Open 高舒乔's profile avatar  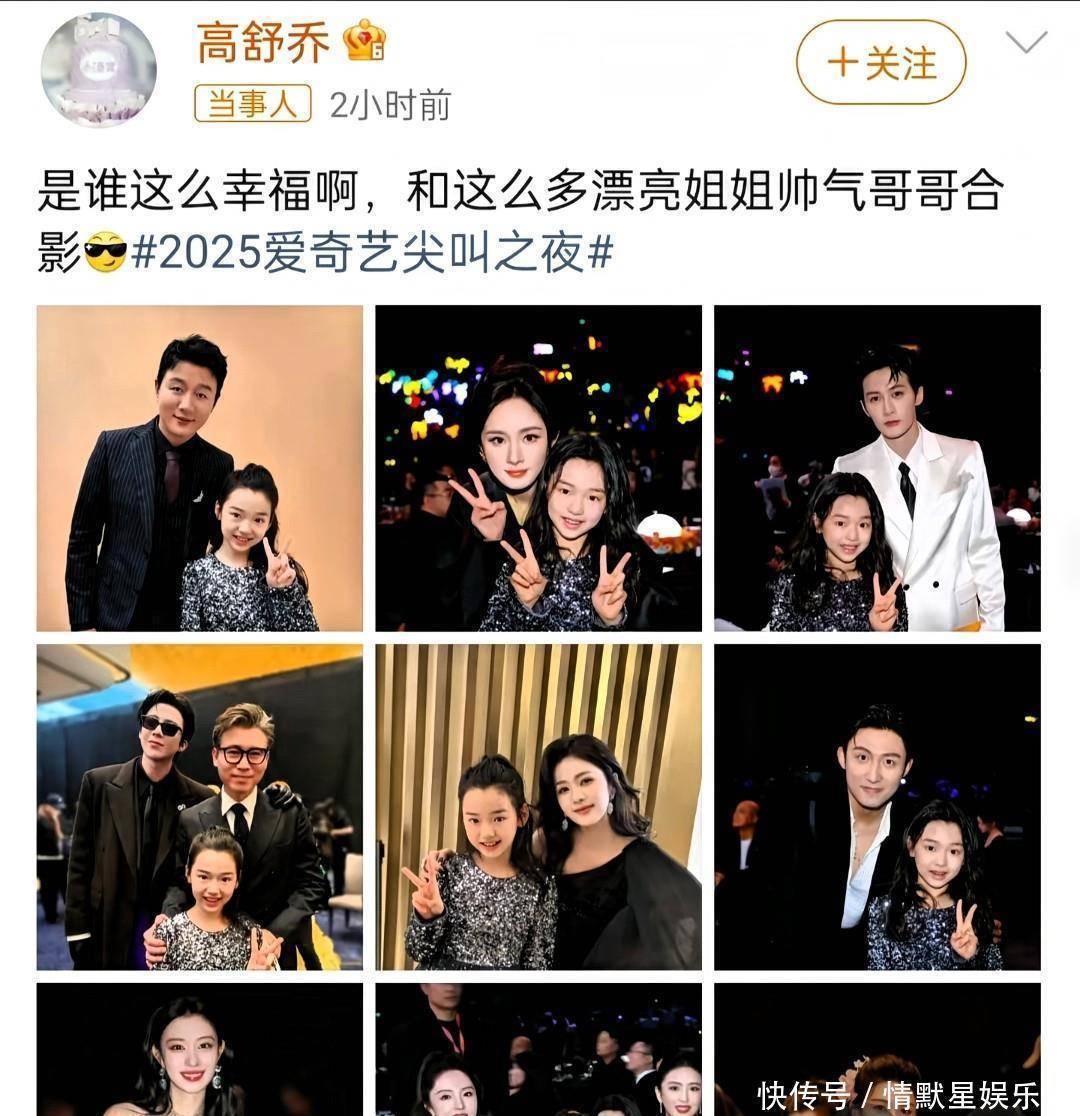tap(98, 70)
